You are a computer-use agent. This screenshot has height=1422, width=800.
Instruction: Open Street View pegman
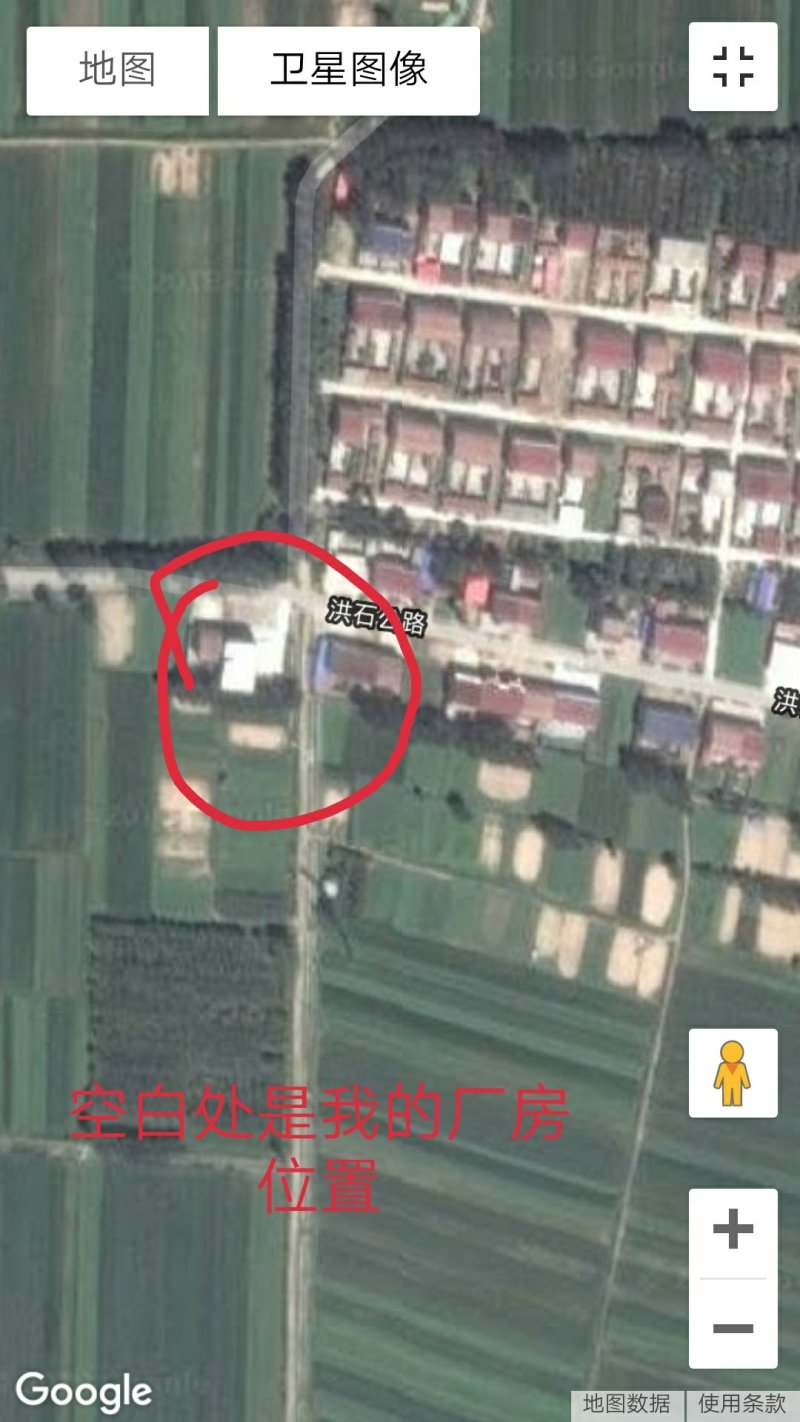733,1073
